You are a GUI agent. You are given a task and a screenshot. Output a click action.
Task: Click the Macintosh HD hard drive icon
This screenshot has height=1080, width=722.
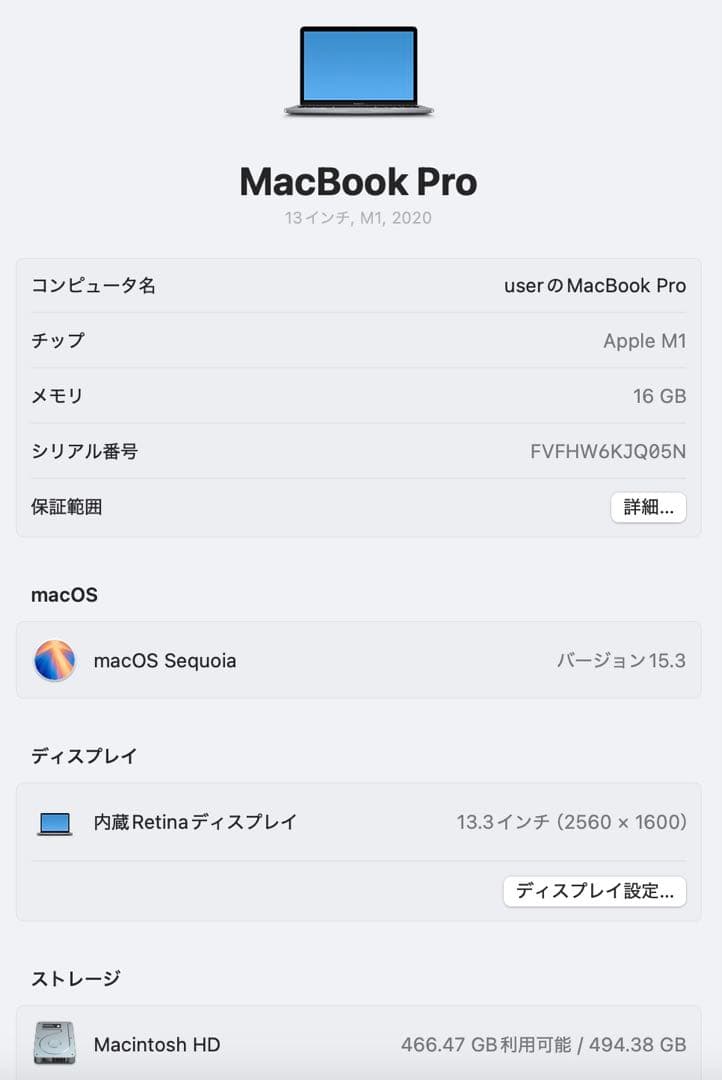(55, 1045)
